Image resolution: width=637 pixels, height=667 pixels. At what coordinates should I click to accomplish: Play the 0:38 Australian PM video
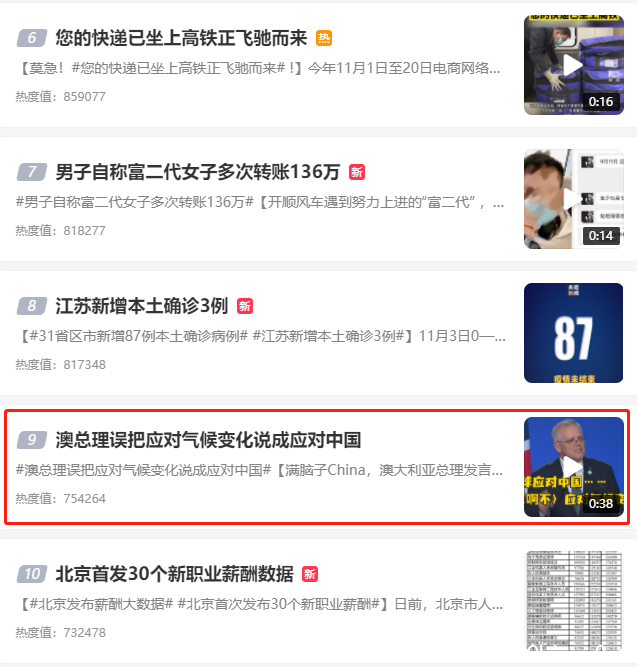573,467
